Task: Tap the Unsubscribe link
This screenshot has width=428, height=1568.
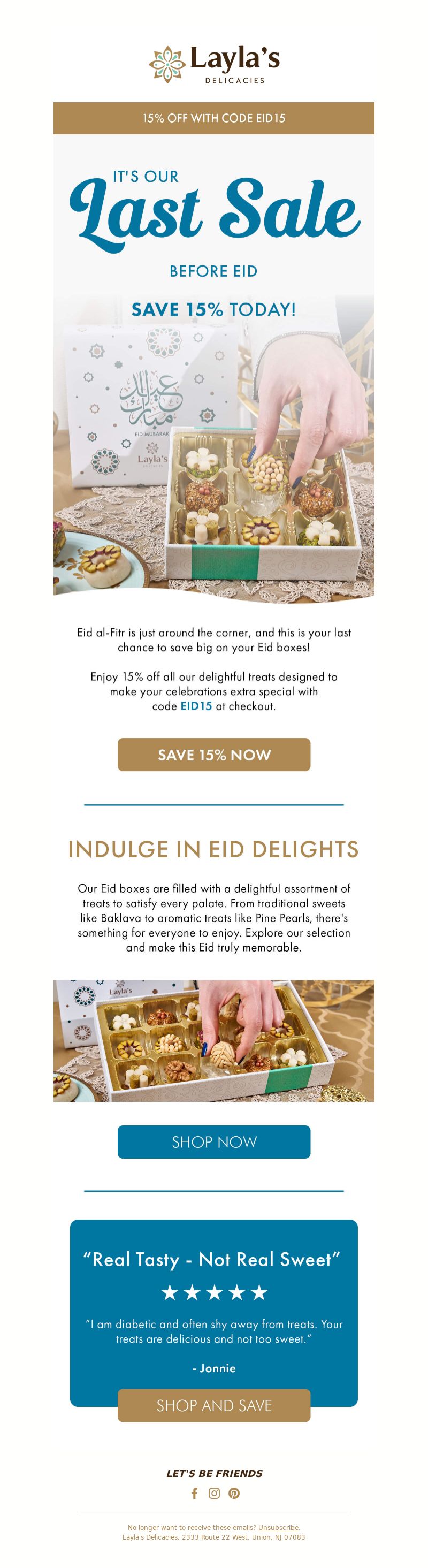Action: pos(278,1527)
